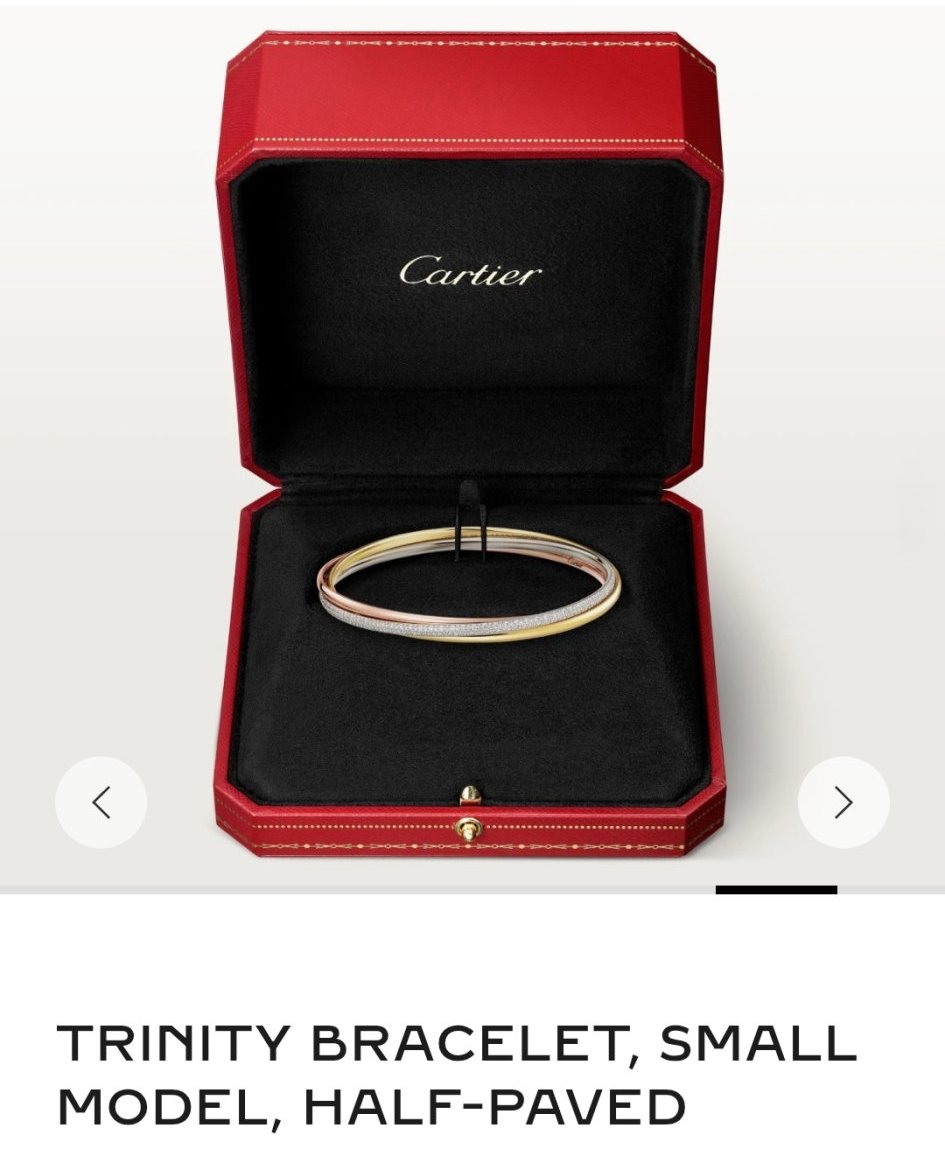Screen dimensions: 945x1172
Task: Go to the previous product image
Action: (101, 802)
